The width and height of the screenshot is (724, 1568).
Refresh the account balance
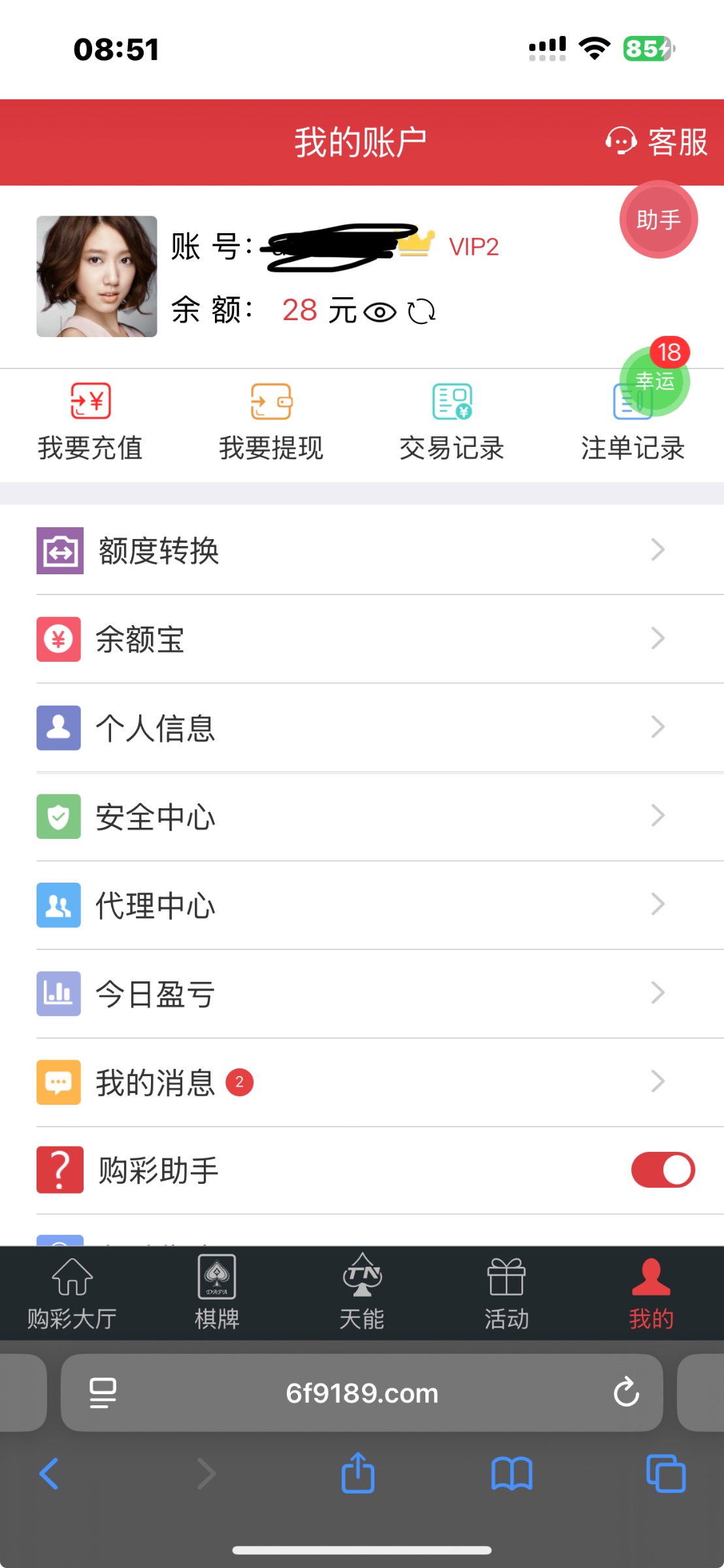(x=421, y=312)
